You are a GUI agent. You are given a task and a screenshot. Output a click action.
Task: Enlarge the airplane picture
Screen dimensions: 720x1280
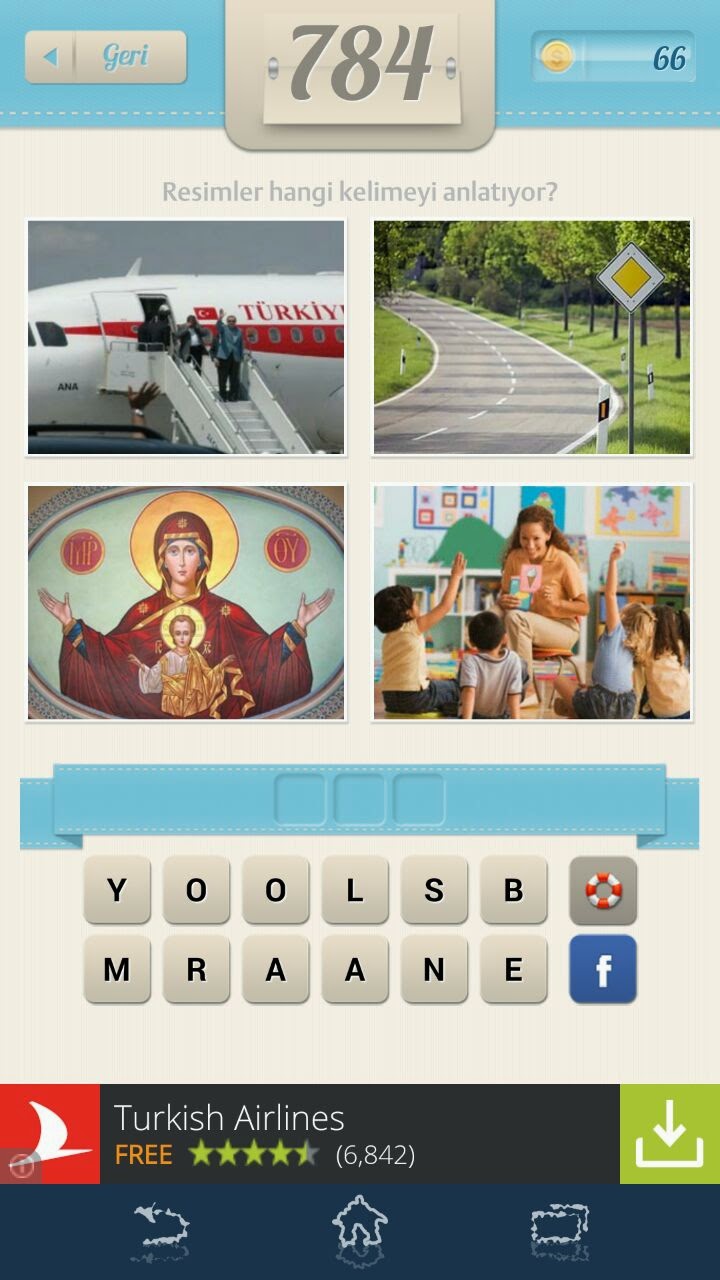pyautogui.click(x=186, y=338)
